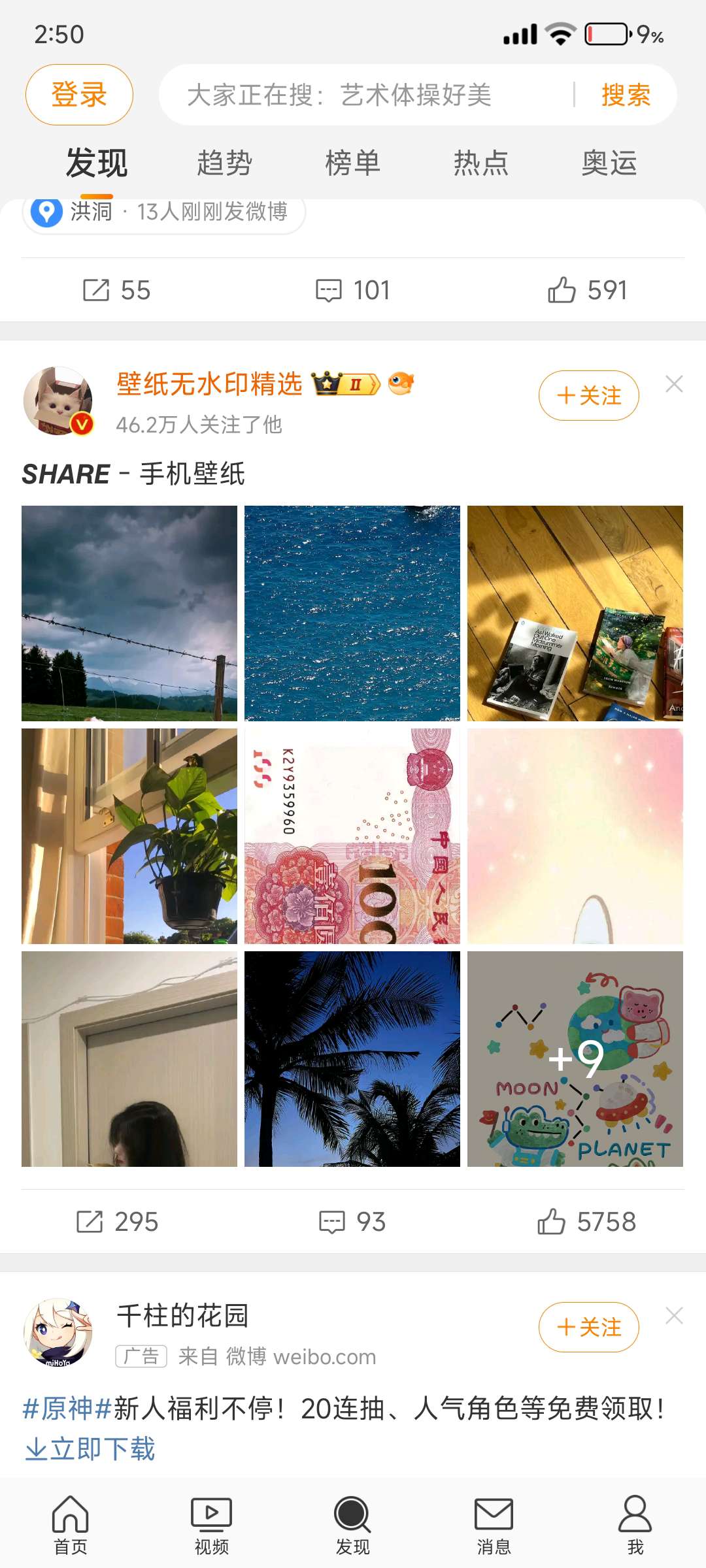Like the 手机壁纸 post with 5758 likes
Screen dimensions: 706x1568
(586, 1221)
